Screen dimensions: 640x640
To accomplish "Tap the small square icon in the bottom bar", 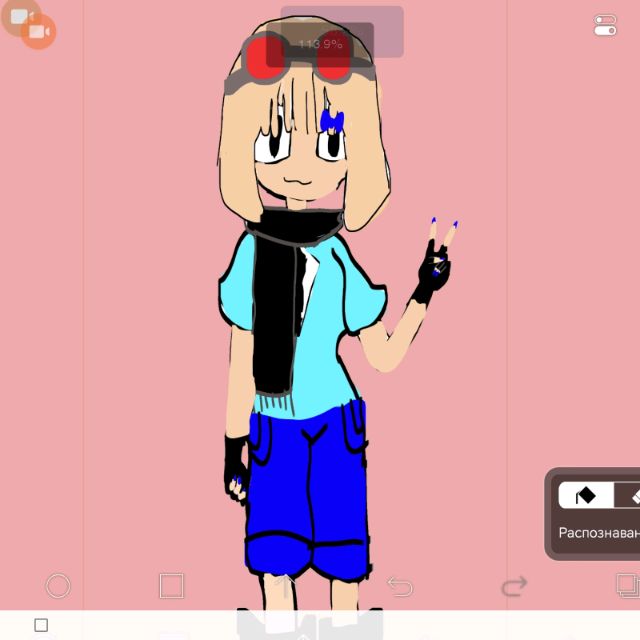I will 41,625.
